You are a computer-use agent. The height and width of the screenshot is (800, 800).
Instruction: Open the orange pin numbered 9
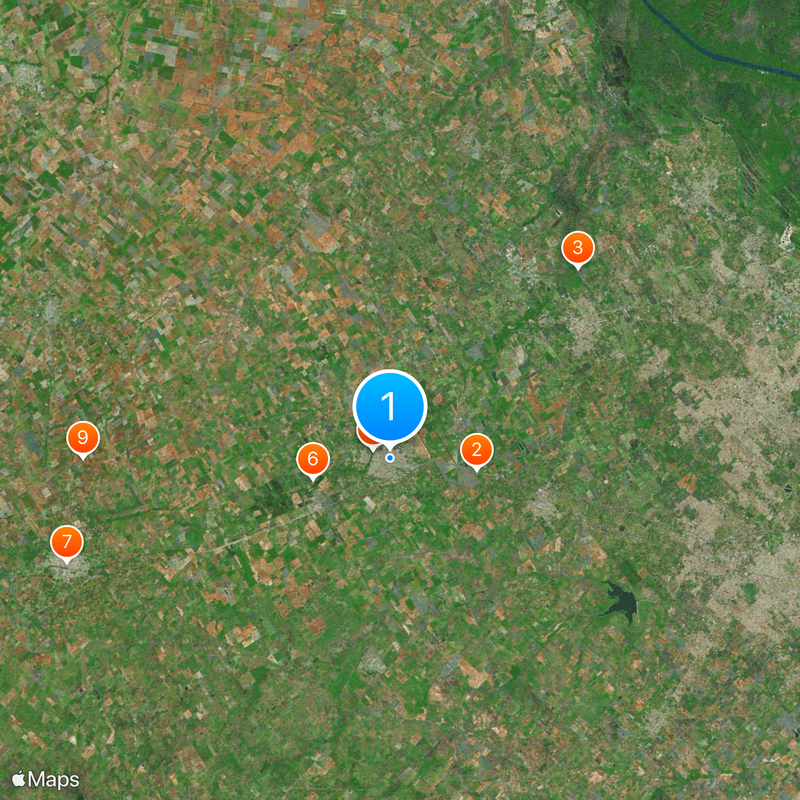[83, 437]
